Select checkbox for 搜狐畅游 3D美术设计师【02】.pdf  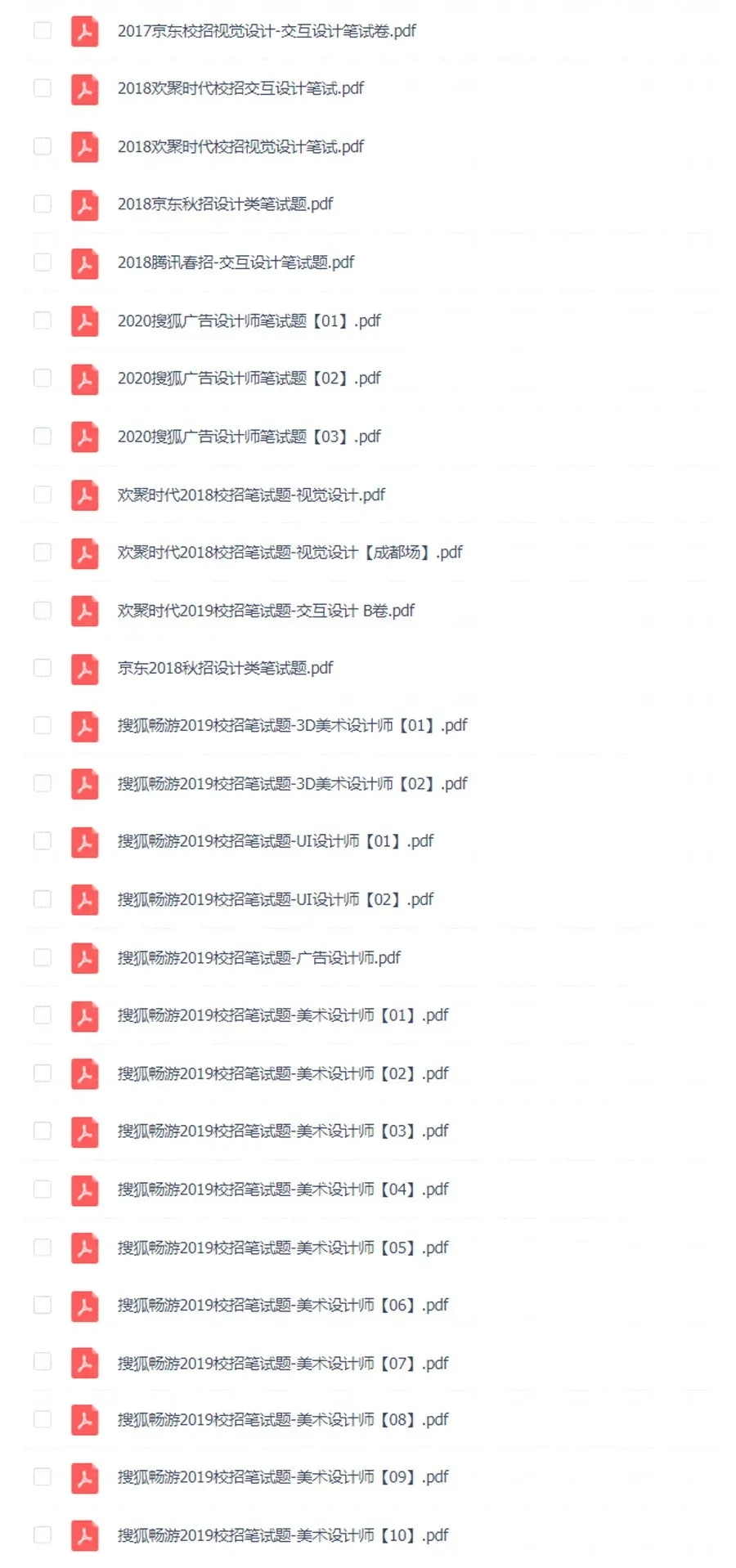tap(43, 783)
